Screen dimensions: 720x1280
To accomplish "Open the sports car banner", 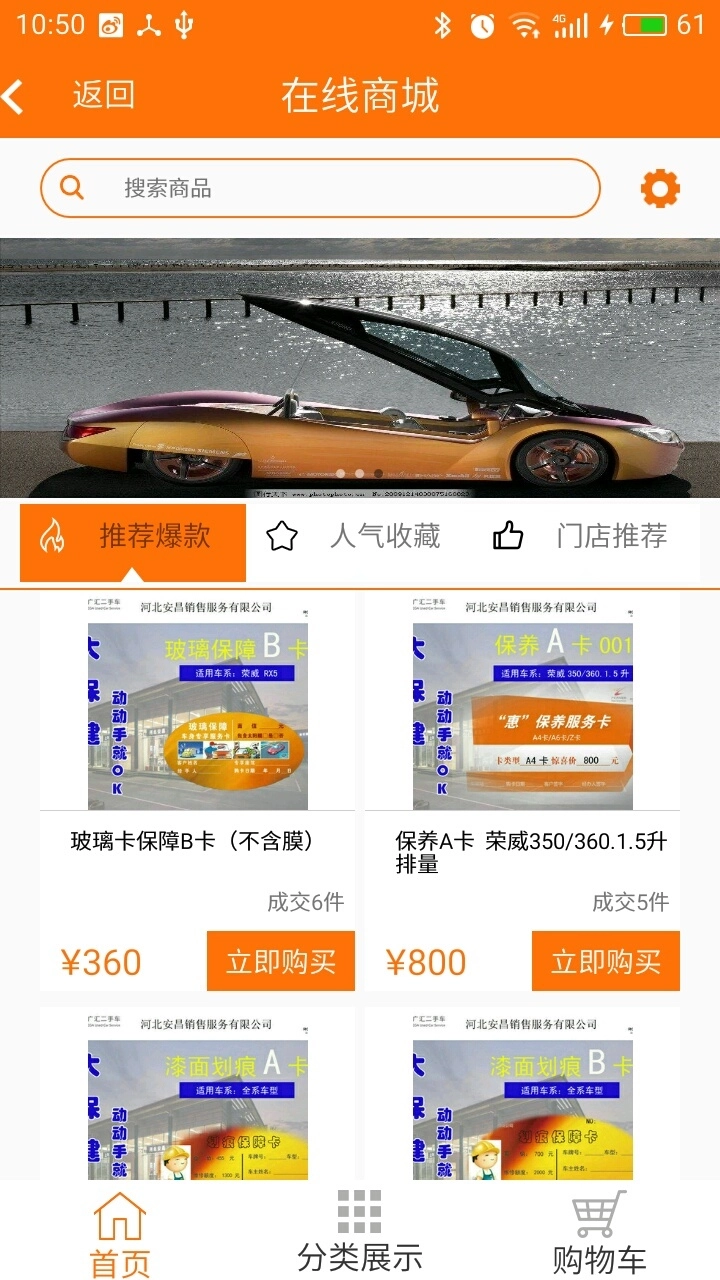I will click(x=360, y=368).
